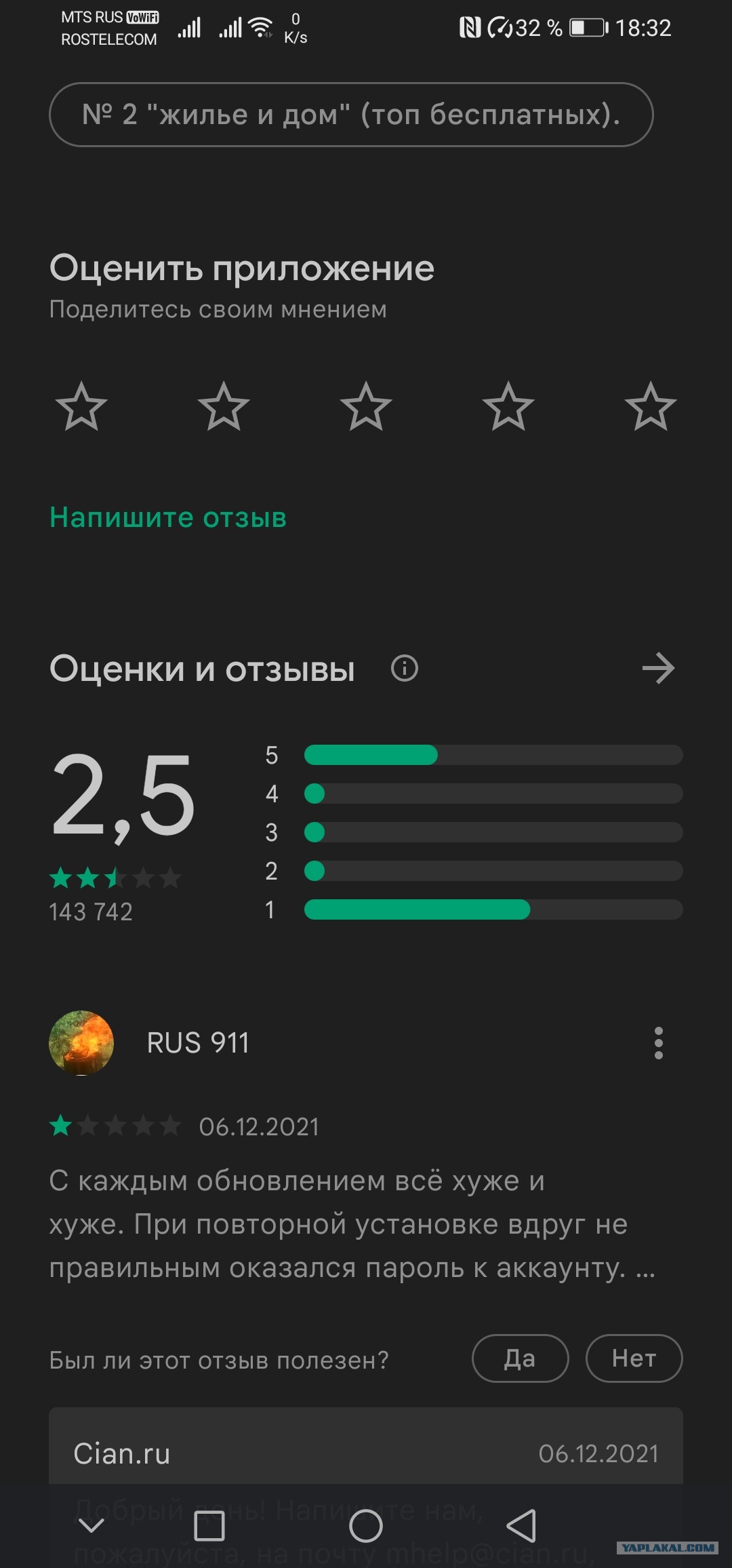Tap the '№ 2 жилье и дом' ranking chip
The width and height of the screenshot is (732, 1568).
[351, 115]
